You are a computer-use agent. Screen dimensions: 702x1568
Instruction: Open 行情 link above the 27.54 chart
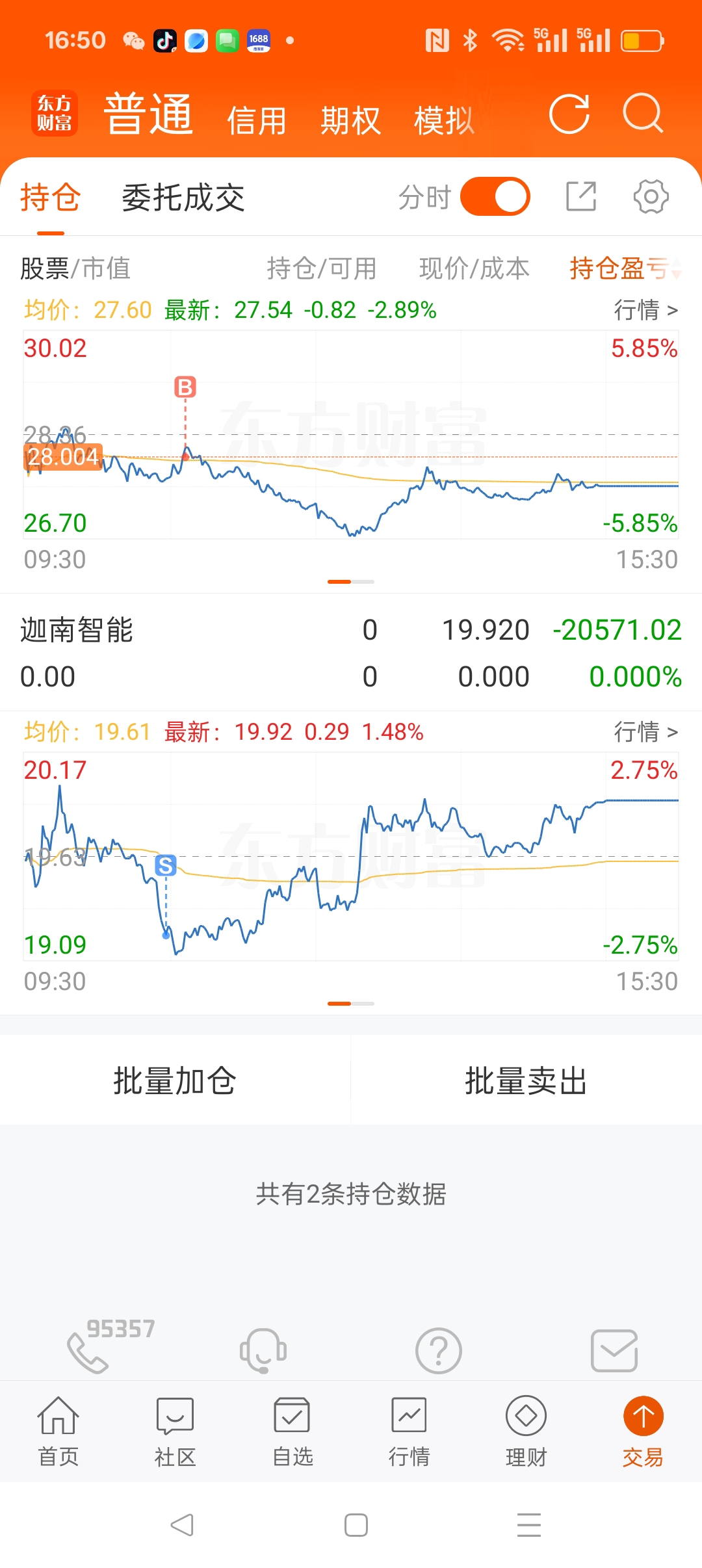click(x=646, y=310)
